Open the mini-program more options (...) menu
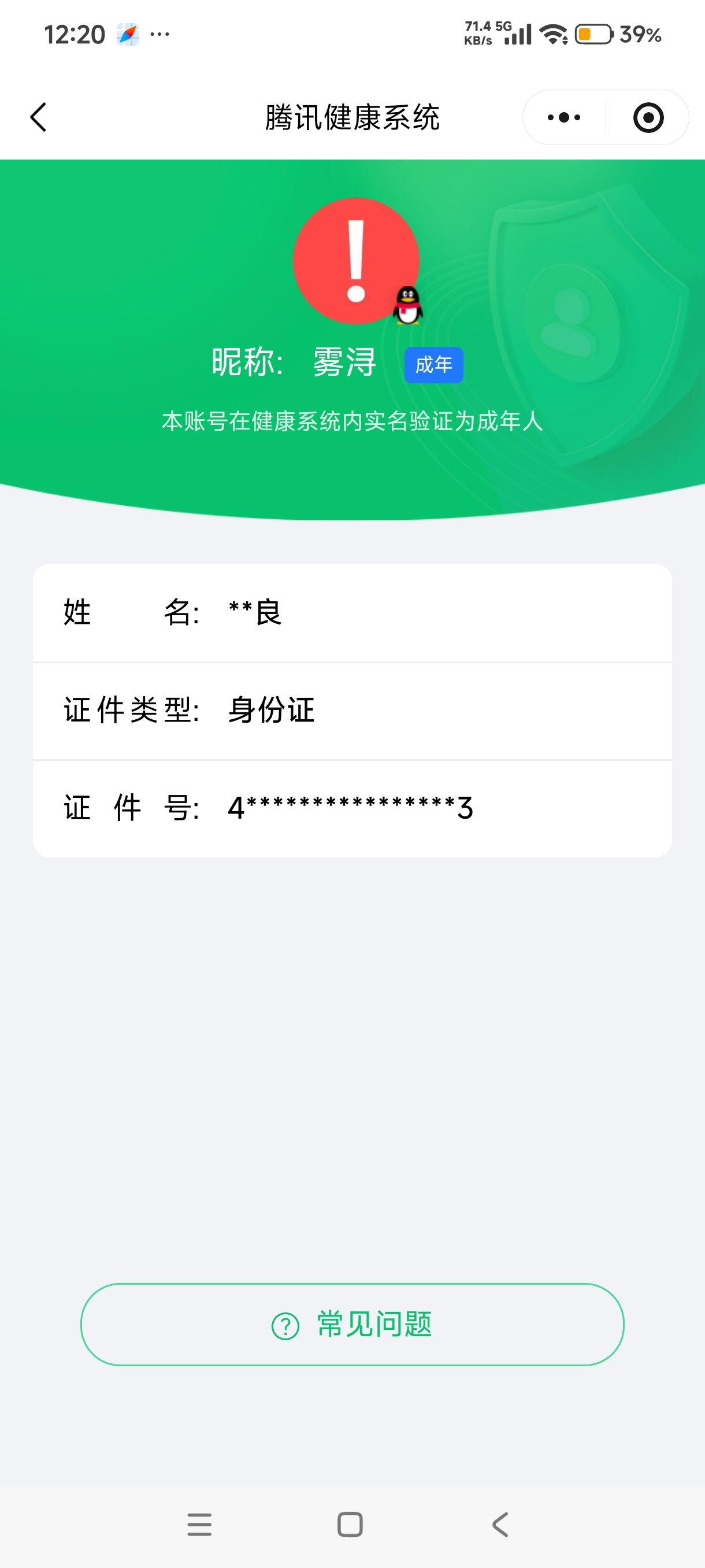This screenshot has height=1568, width=705. (563, 117)
